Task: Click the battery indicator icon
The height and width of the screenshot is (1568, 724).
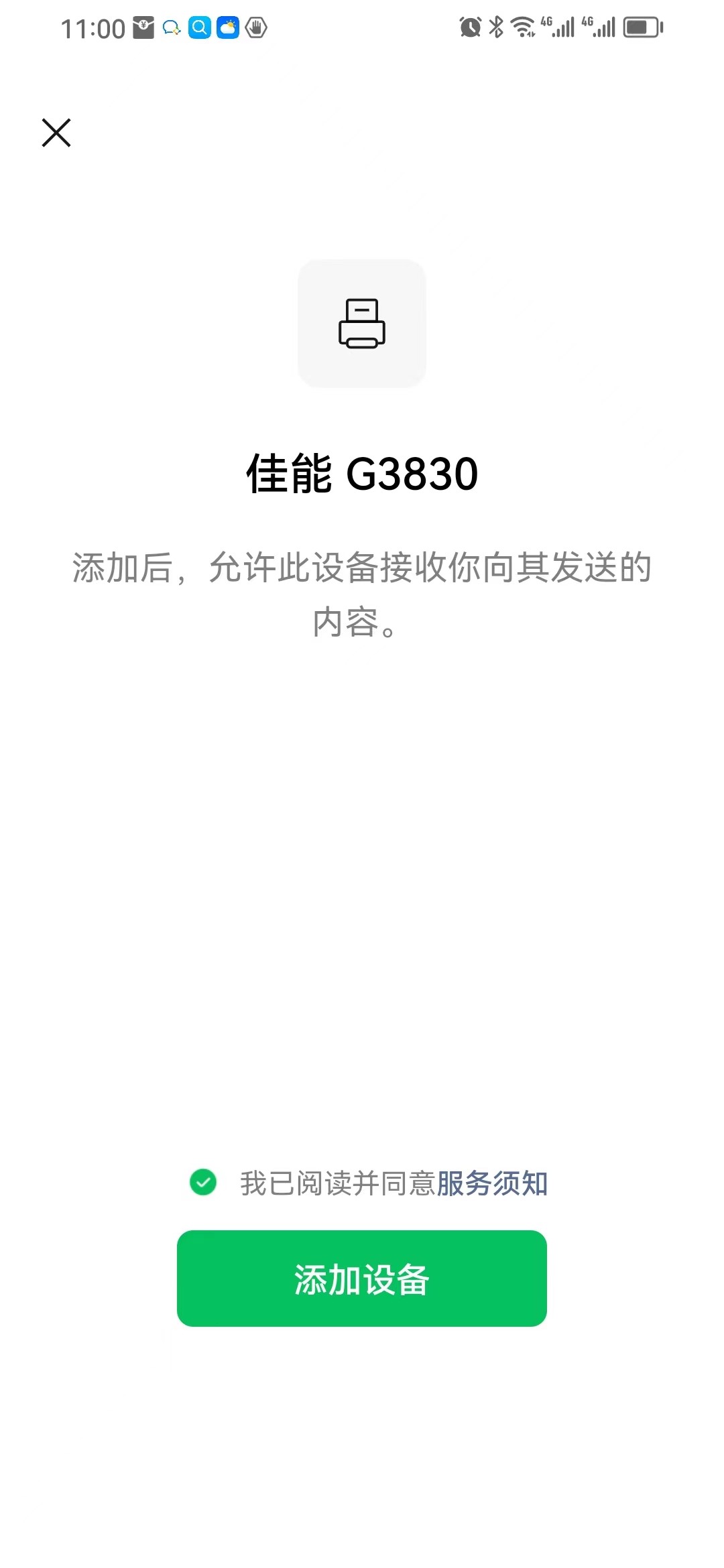Action: coord(642,28)
